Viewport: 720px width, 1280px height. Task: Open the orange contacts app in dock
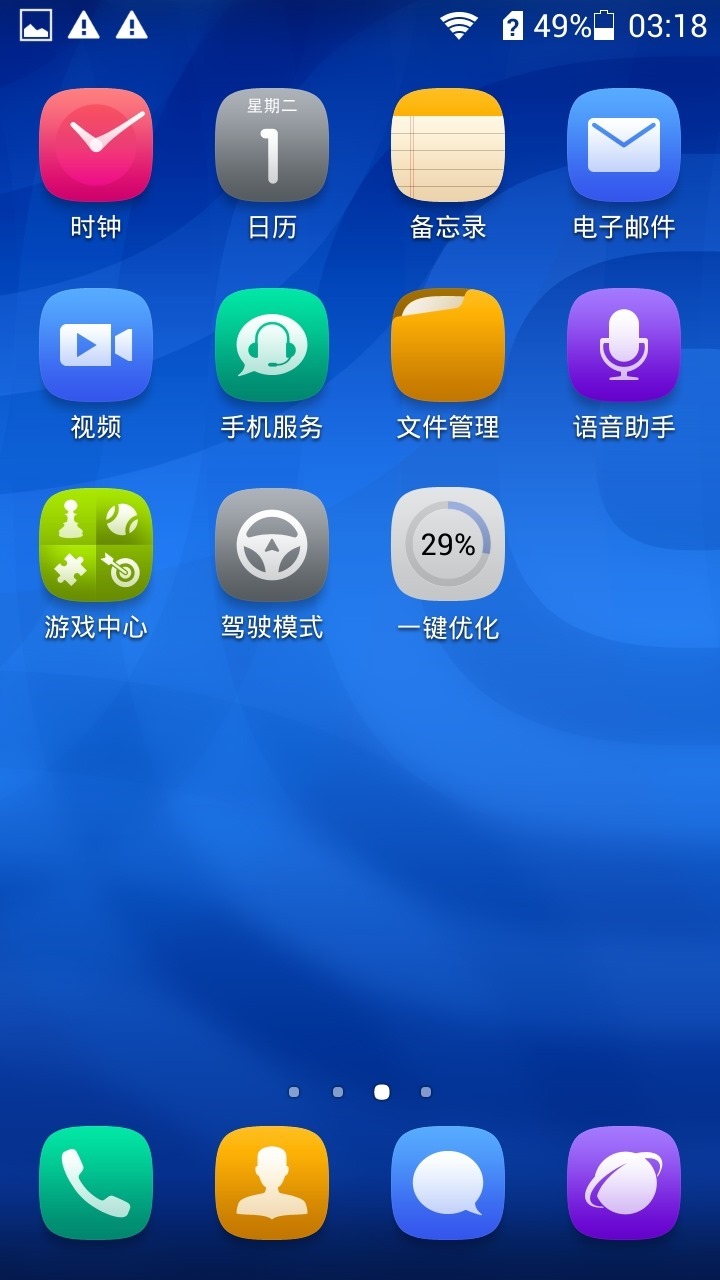click(x=272, y=1184)
